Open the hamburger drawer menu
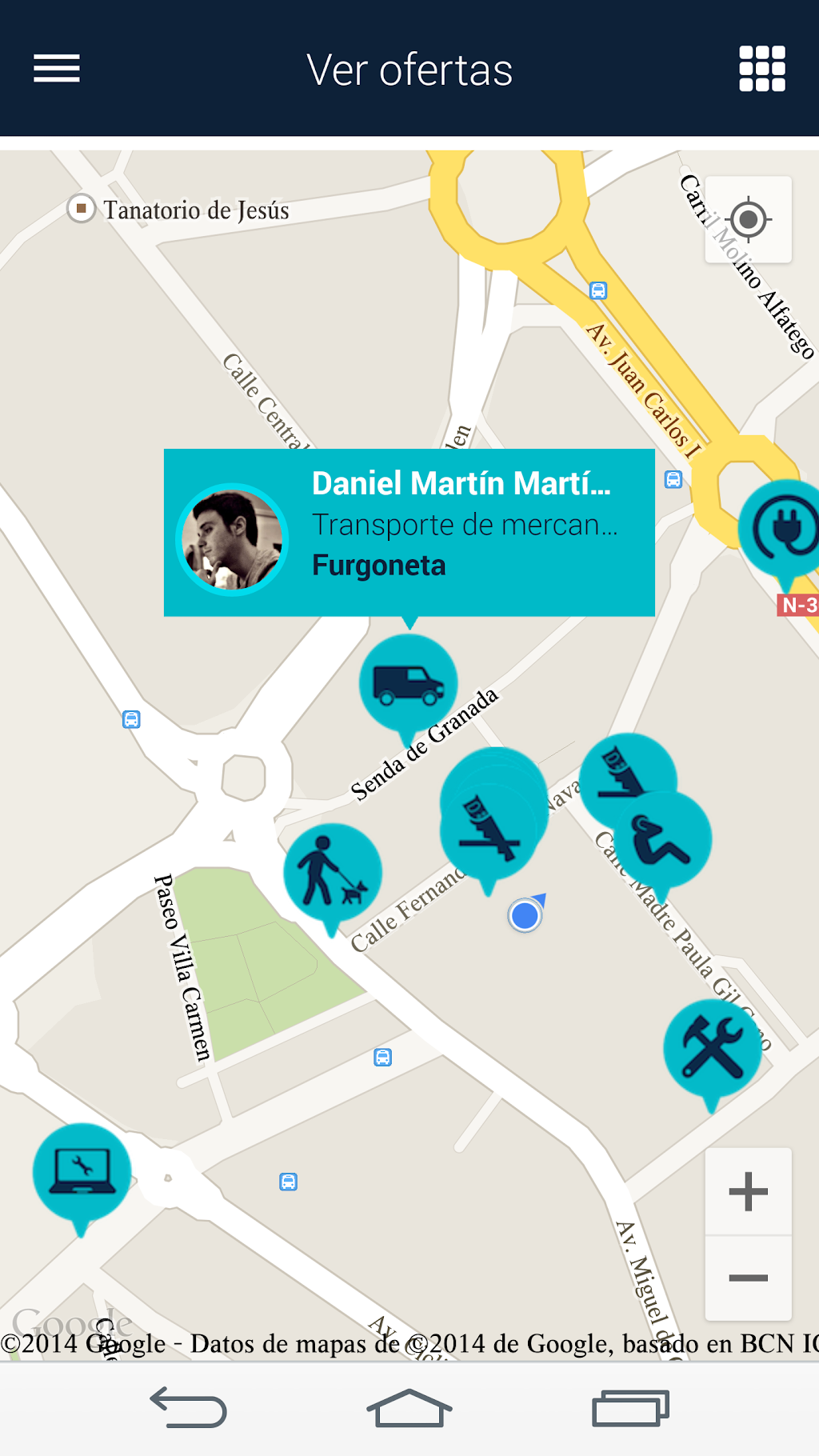Viewport: 819px width, 1456px height. click(56, 69)
